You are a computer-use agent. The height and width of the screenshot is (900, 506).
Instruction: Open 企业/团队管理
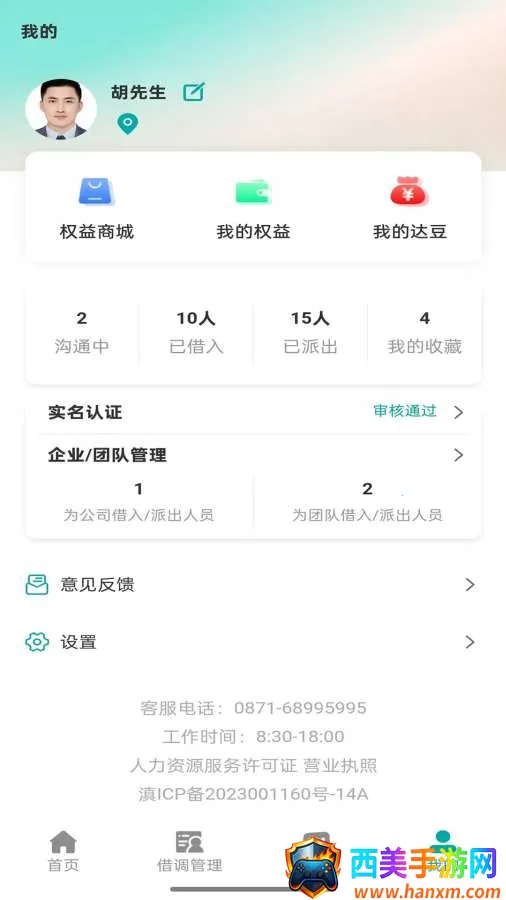[253, 455]
